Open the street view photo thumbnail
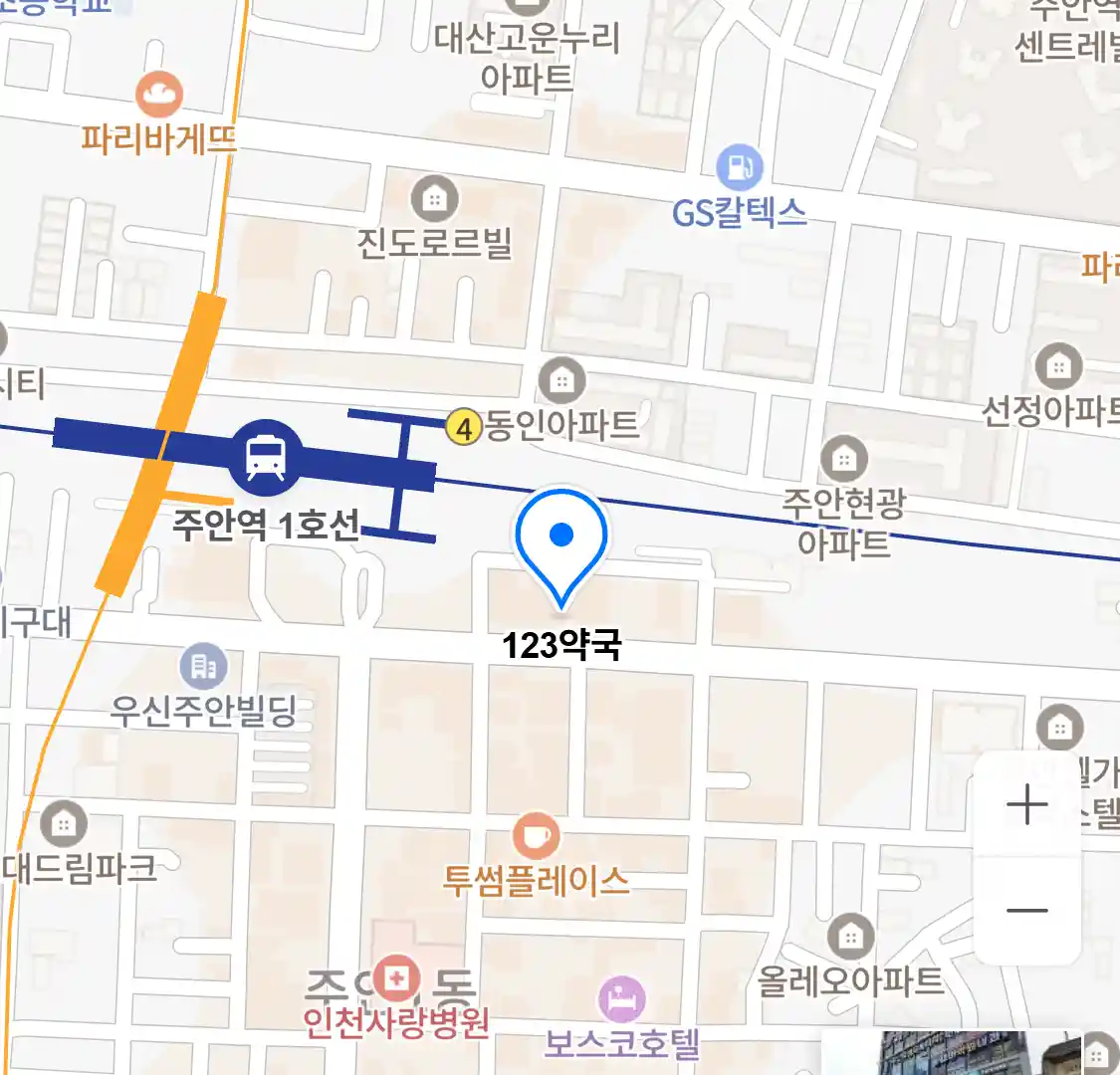 (x=951, y=1053)
